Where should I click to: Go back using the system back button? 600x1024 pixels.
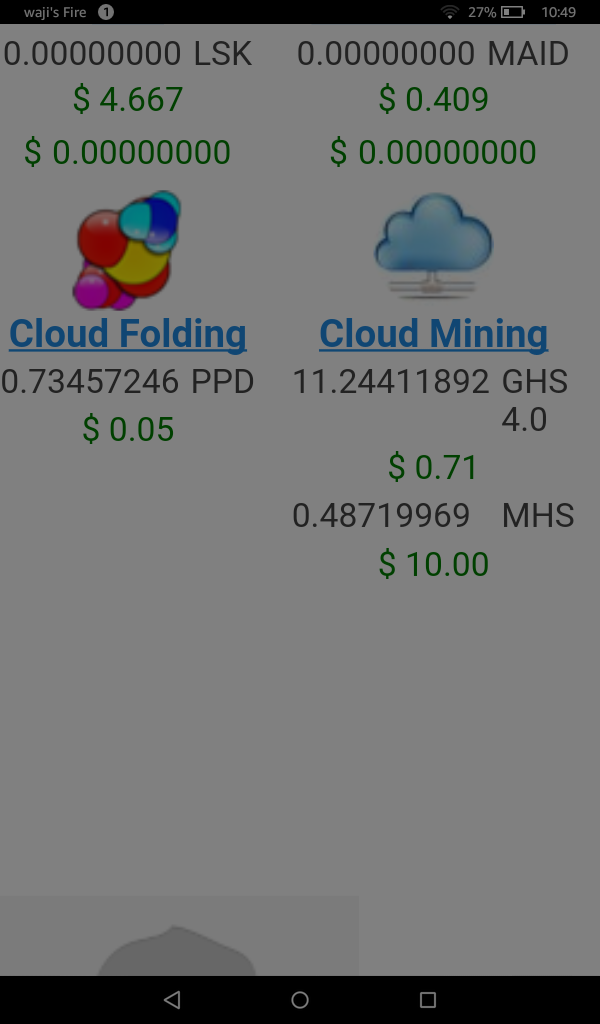point(172,999)
